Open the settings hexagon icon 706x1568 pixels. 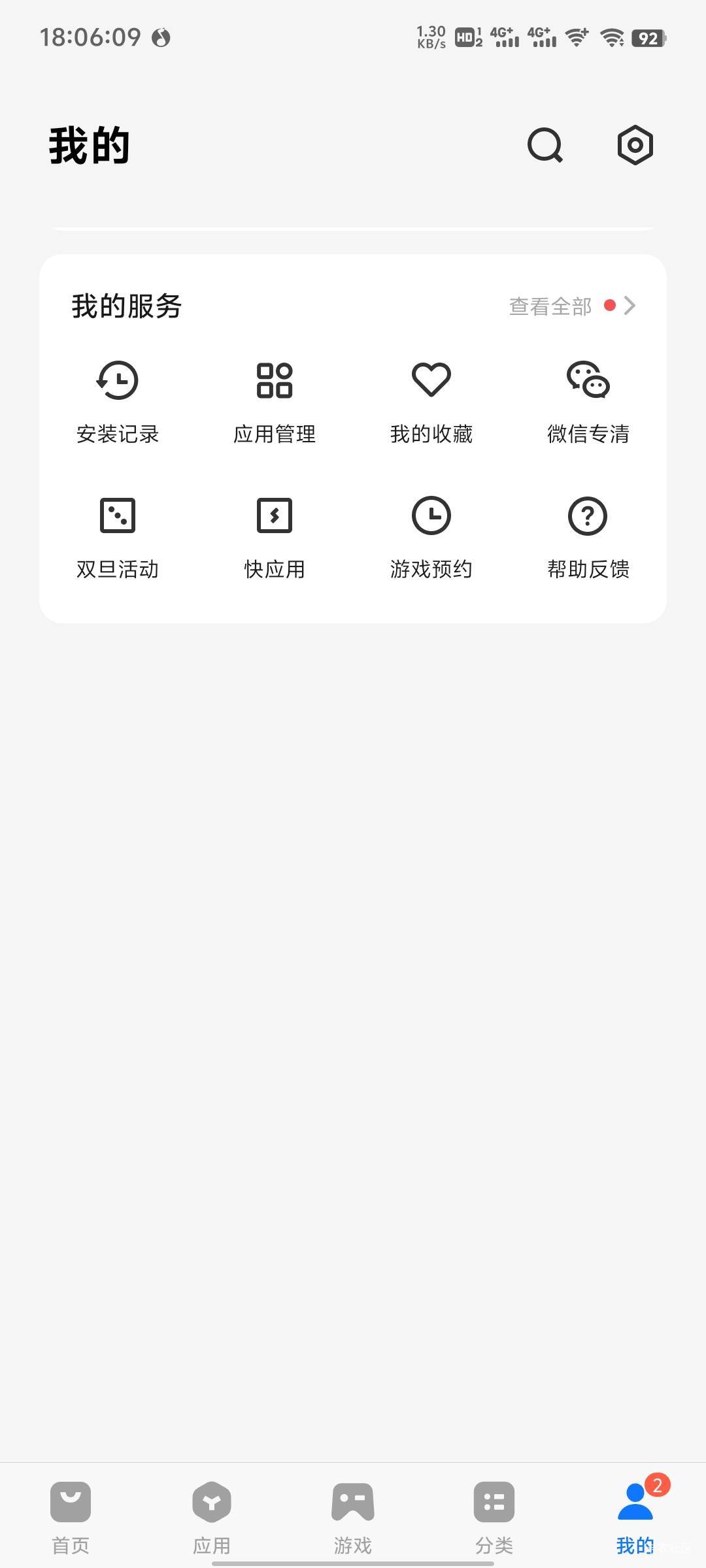[x=635, y=145]
